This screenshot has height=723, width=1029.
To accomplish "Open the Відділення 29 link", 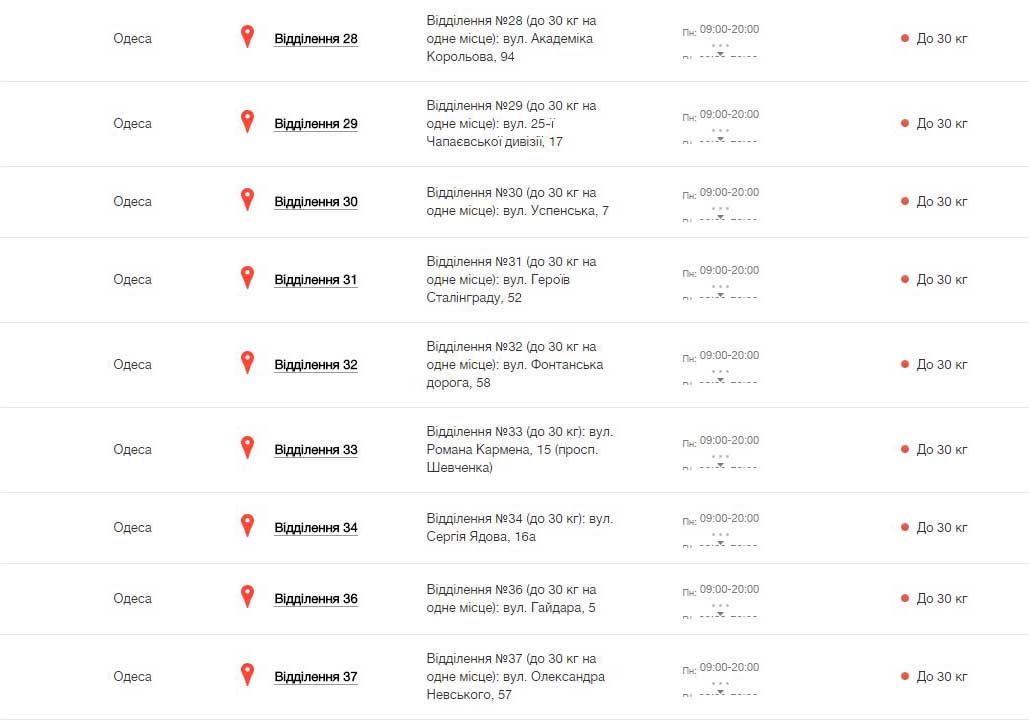I will (x=315, y=124).
